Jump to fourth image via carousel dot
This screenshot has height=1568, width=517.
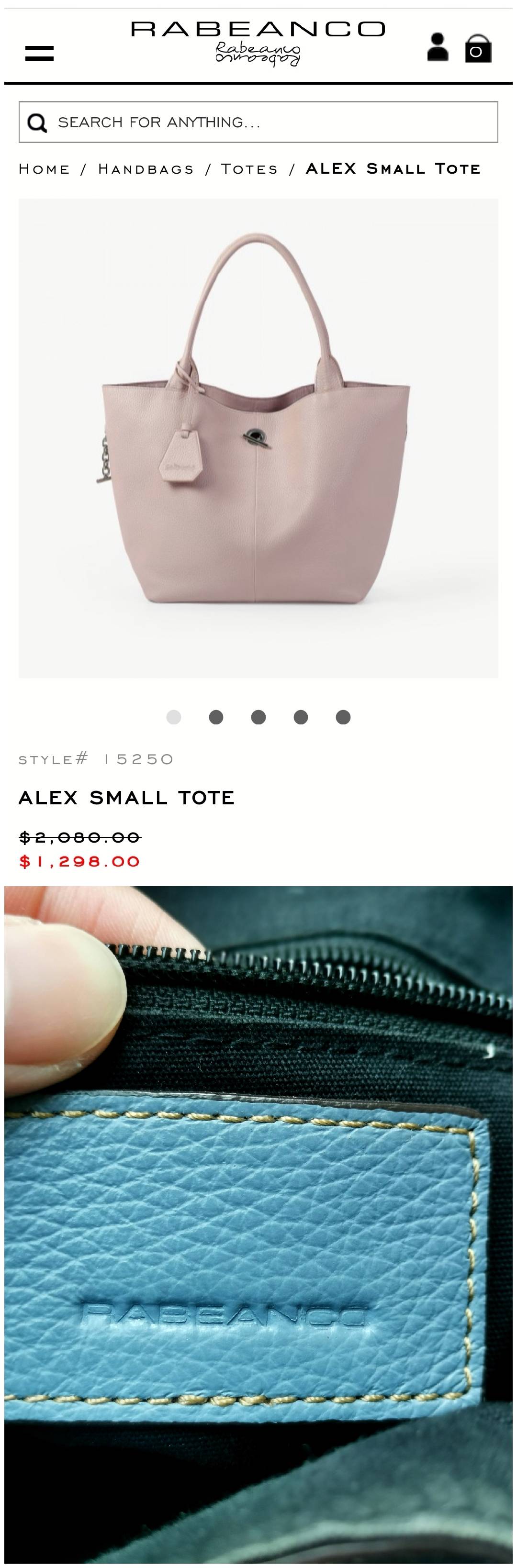(x=301, y=717)
